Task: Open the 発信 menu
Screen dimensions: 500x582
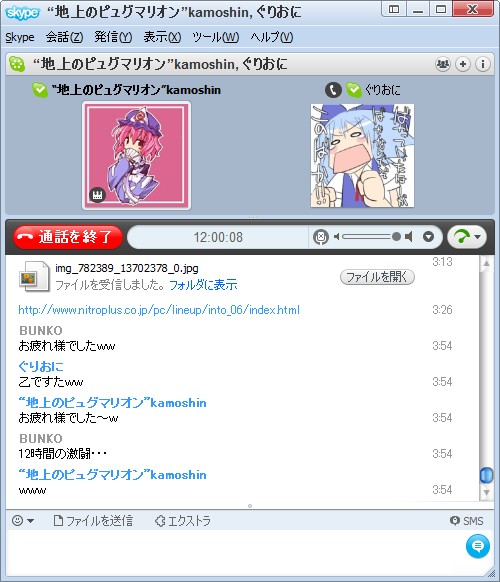Action: tap(113, 37)
